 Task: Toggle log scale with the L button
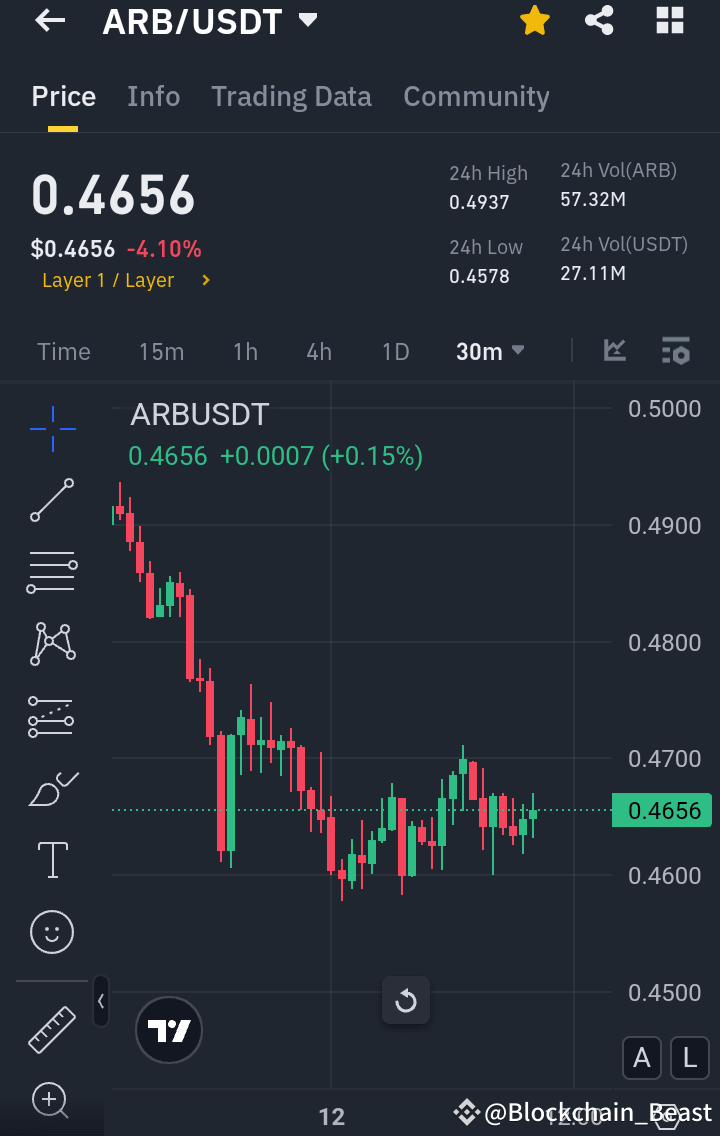pyautogui.click(x=689, y=1058)
